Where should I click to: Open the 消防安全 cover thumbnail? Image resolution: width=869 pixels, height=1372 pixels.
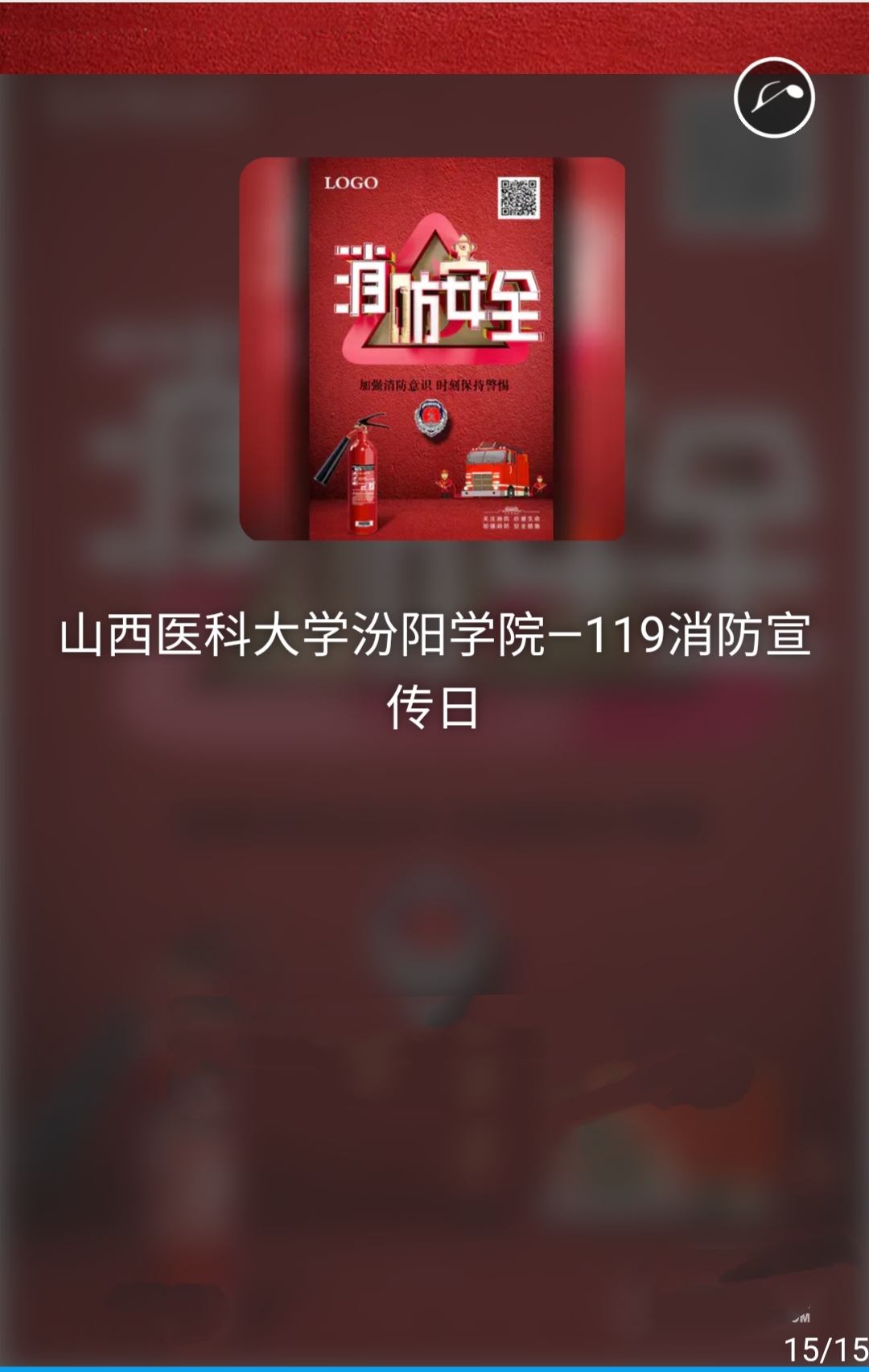click(432, 348)
